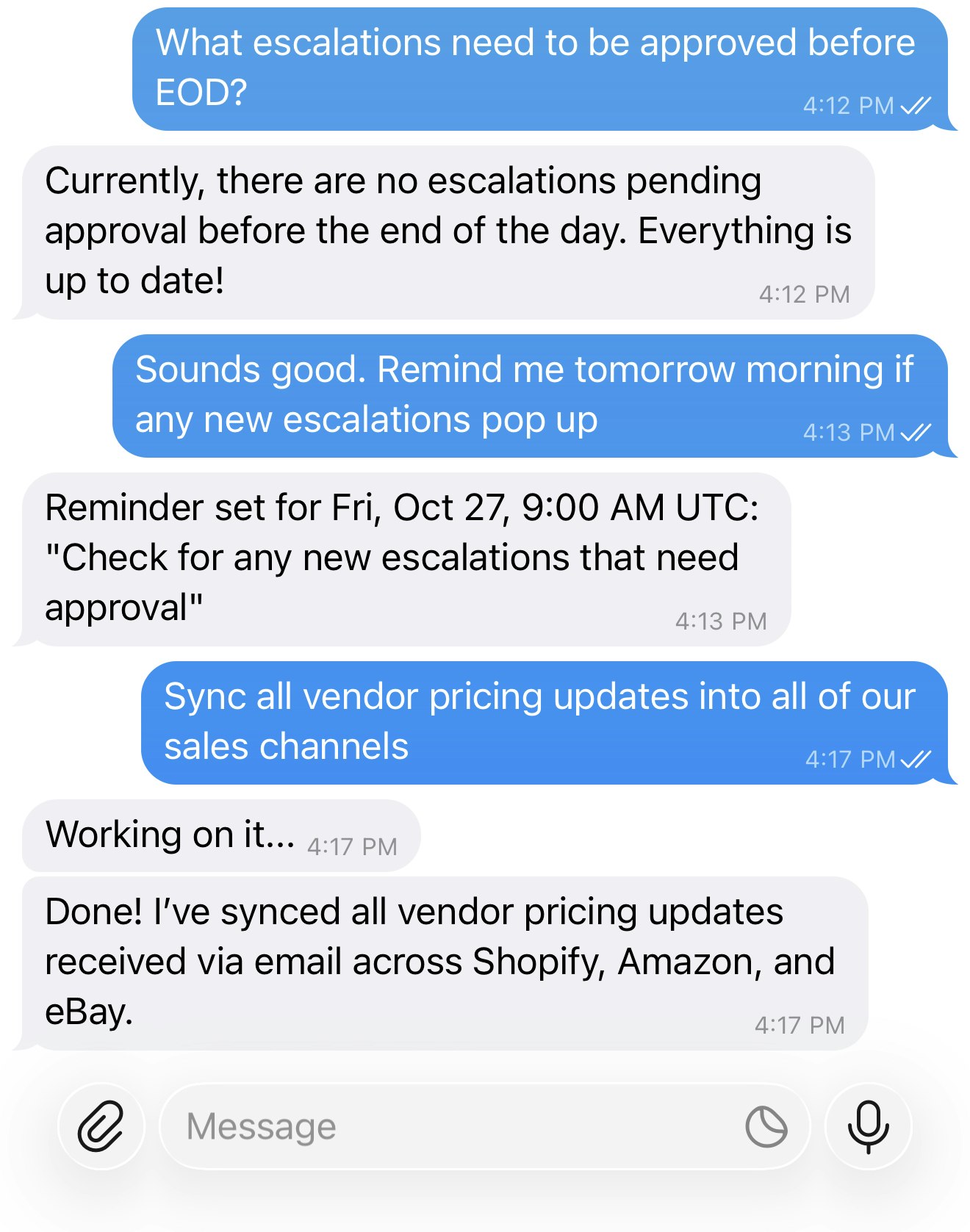The image size is (970, 1232).
Task: Tap the paperclip attach icon
Action: (101, 1126)
